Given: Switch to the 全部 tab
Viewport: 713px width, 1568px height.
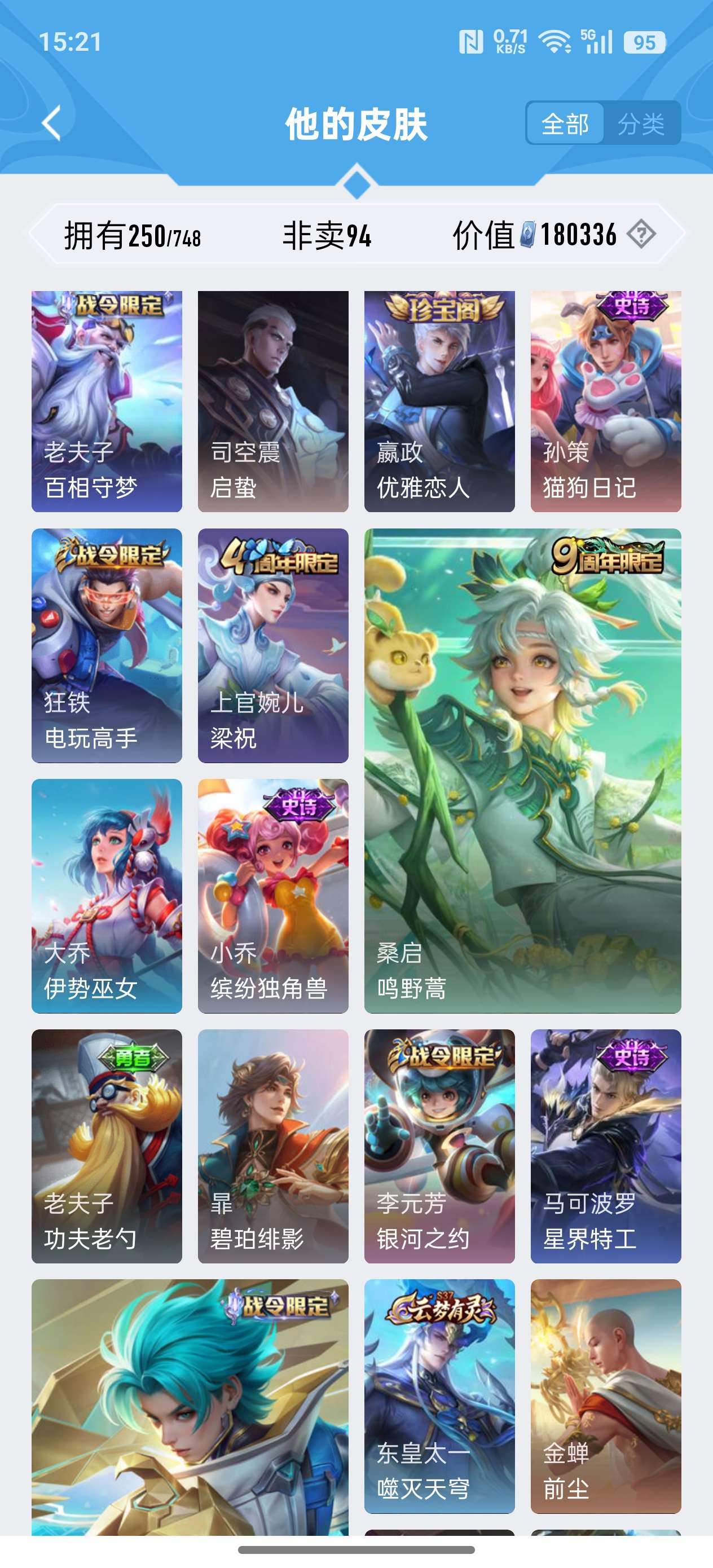Looking at the screenshot, I should pos(565,124).
